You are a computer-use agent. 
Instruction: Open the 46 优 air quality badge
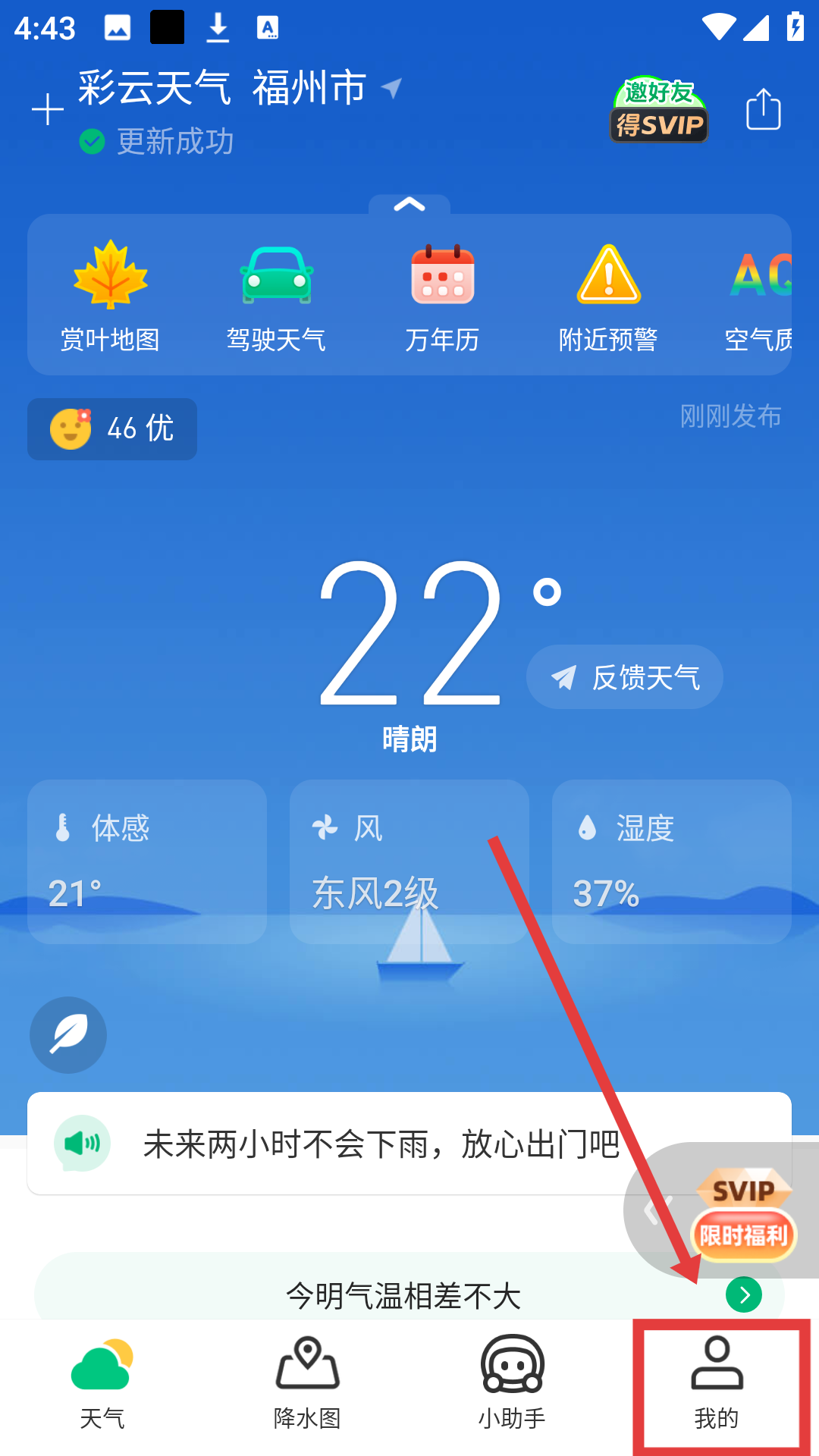pyautogui.click(x=112, y=429)
